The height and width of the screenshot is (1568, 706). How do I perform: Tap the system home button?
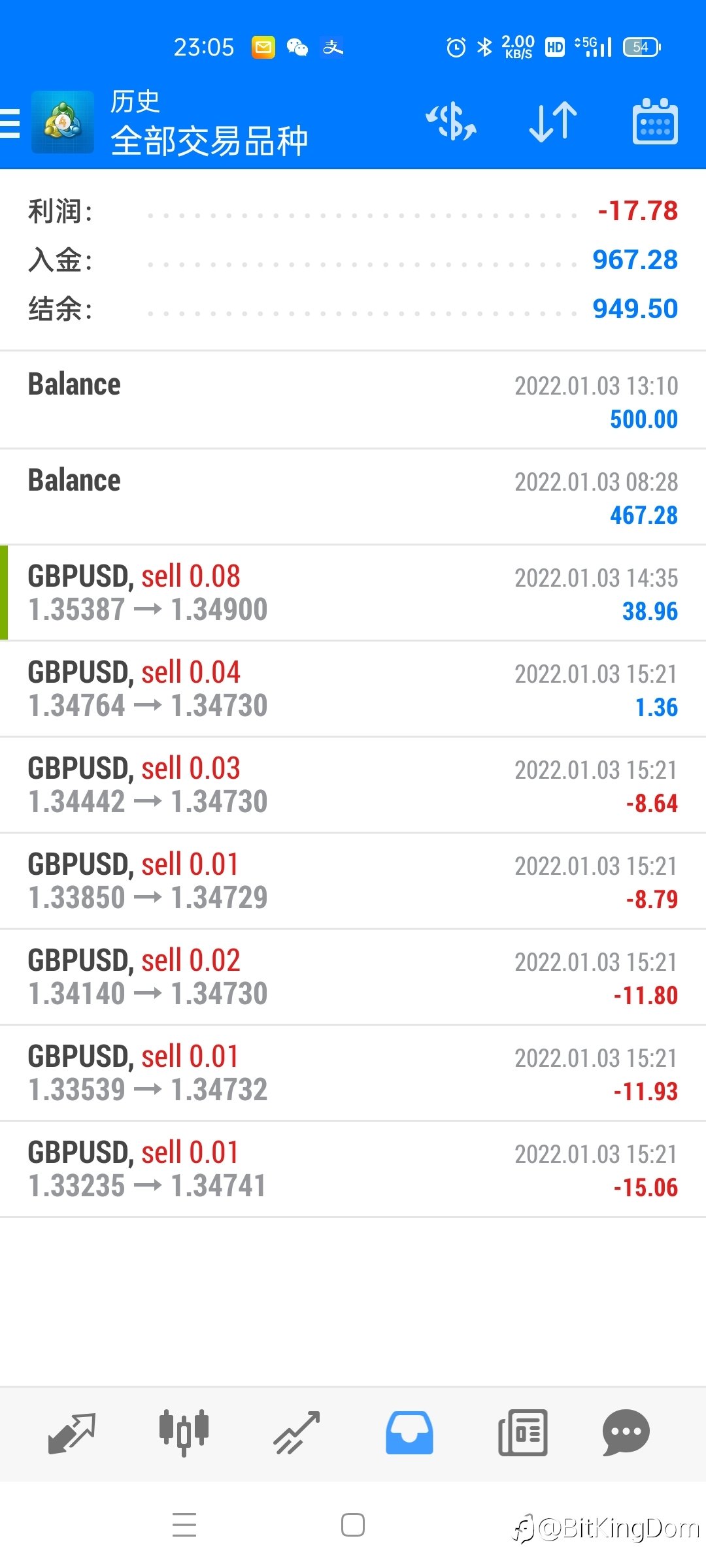[353, 1525]
